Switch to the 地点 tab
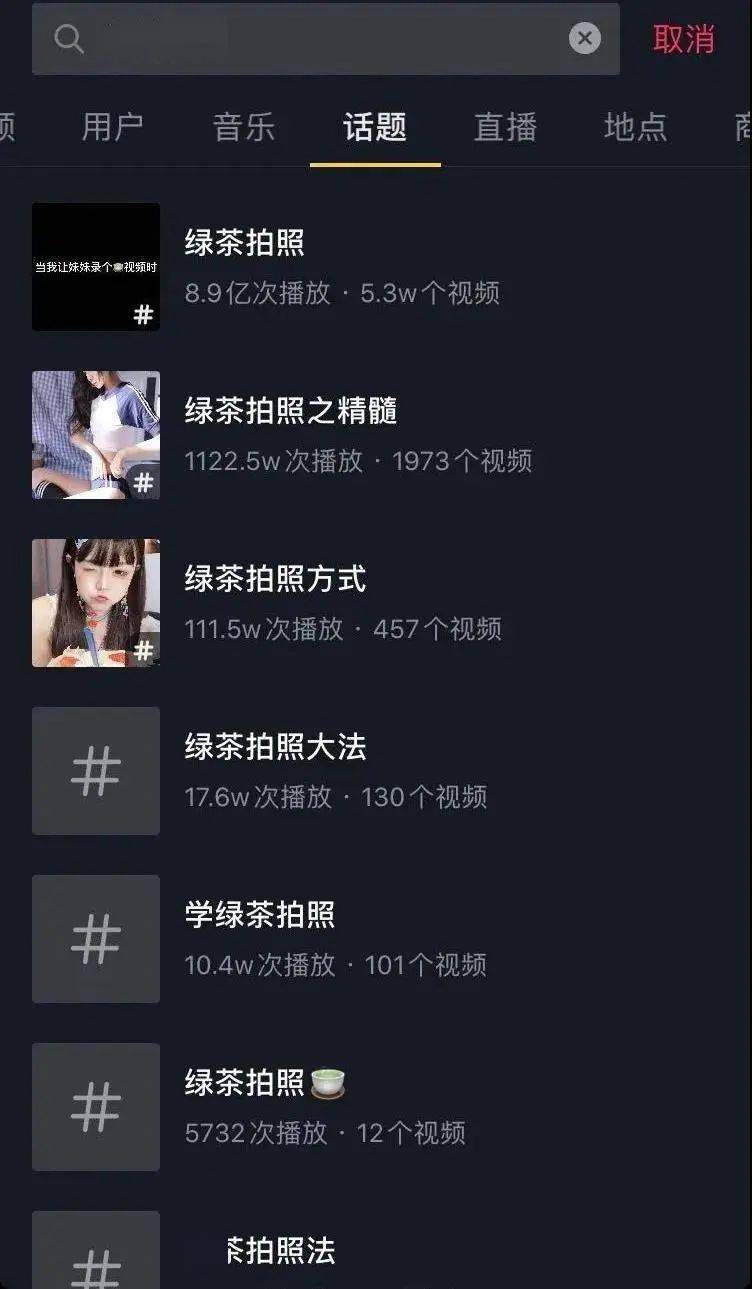 pyautogui.click(x=635, y=127)
